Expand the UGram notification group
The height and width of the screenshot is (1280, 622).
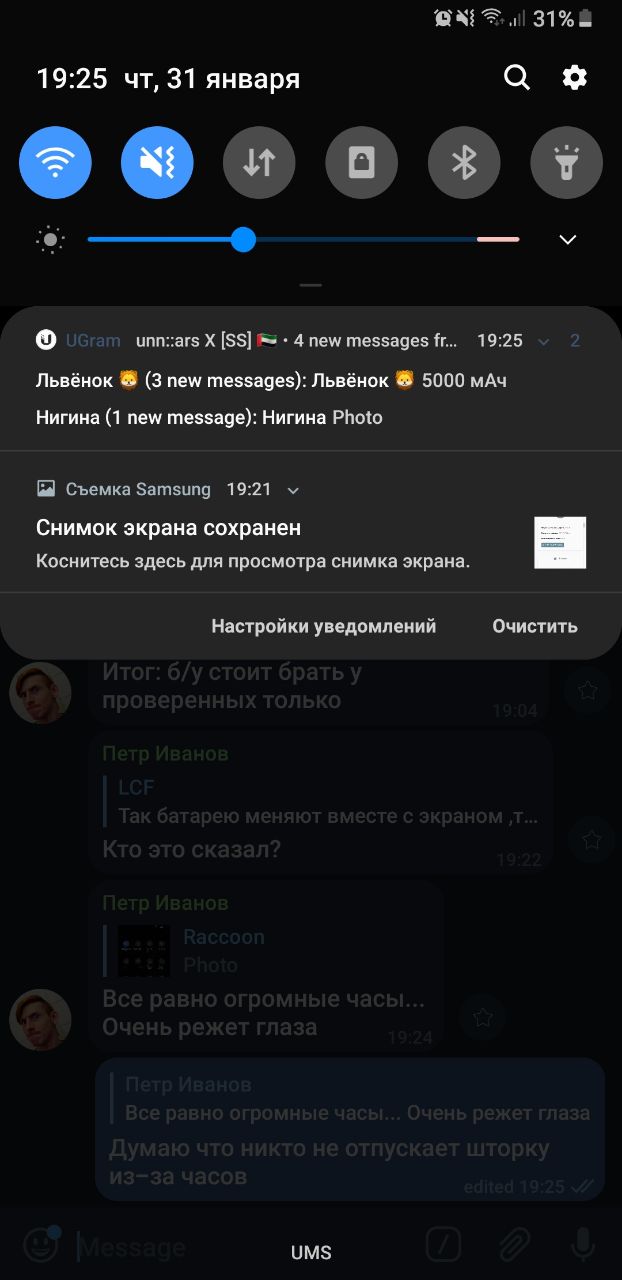(x=544, y=341)
